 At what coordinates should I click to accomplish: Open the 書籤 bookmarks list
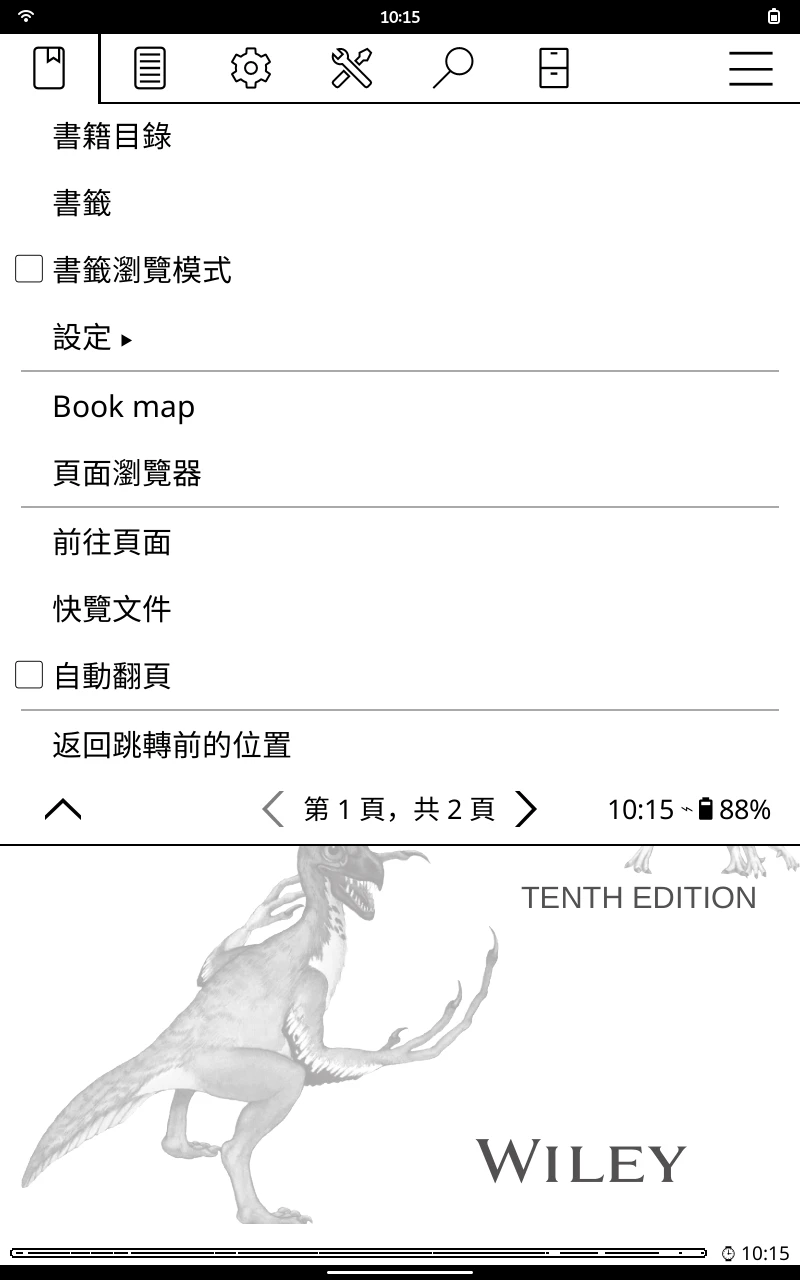[82, 204]
